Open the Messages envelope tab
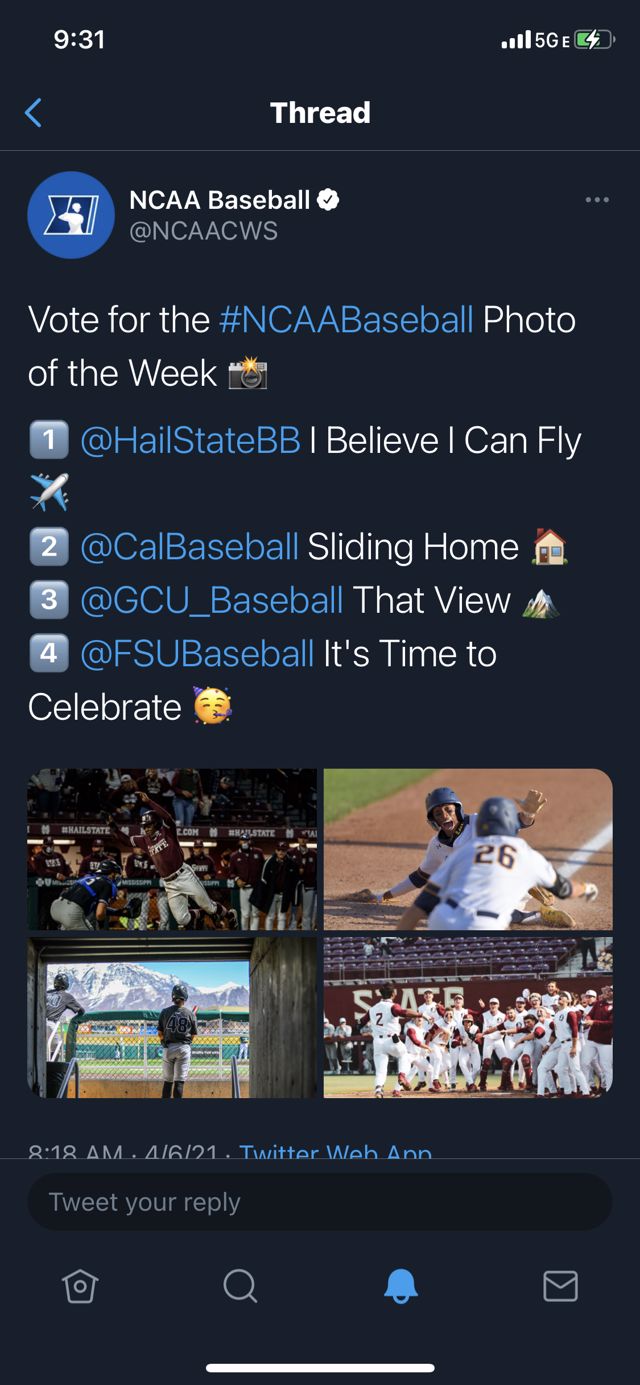The image size is (640, 1385). 560,1286
